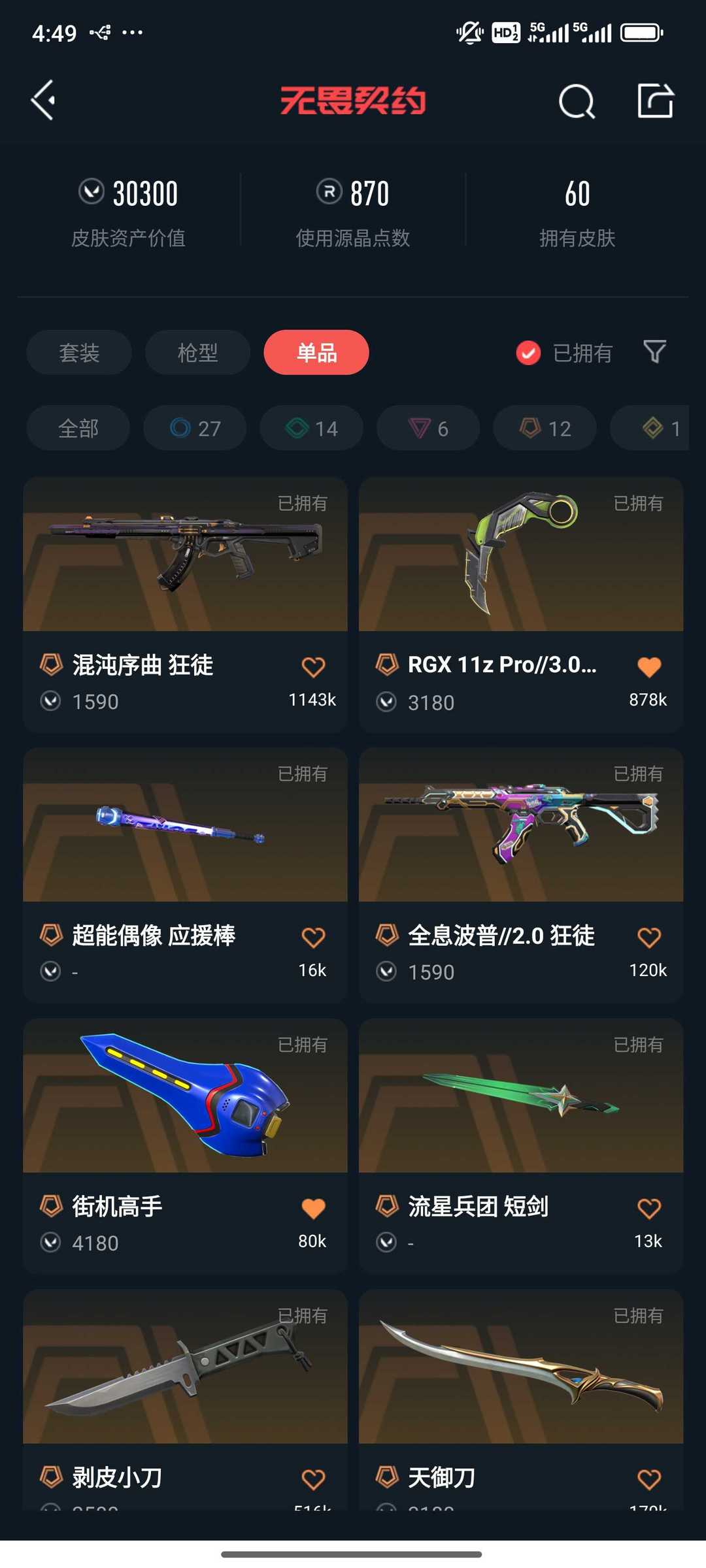Open the search icon in the header
Viewport: 706px width, 1568px height.
577,101
